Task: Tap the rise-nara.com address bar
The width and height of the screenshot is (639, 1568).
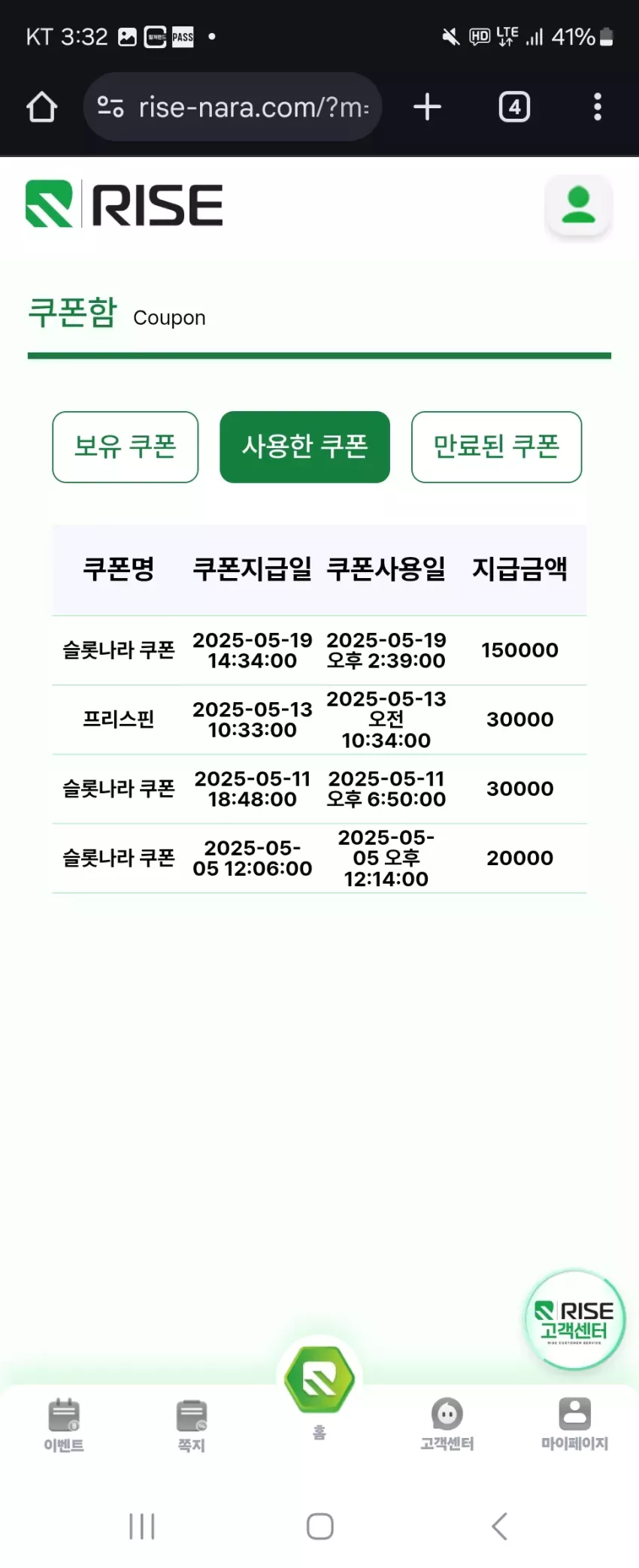Action: (232, 107)
